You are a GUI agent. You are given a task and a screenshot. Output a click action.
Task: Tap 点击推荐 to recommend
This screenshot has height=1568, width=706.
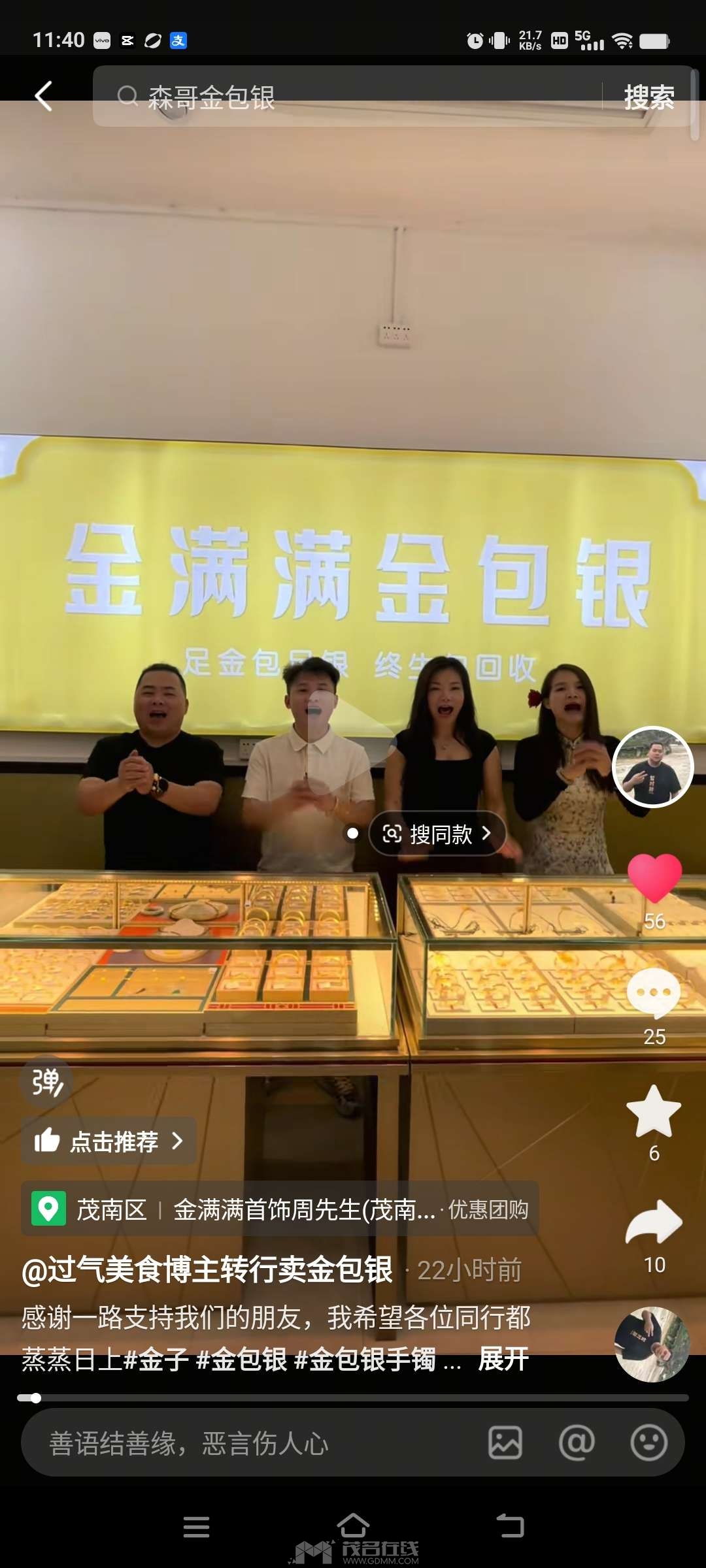(109, 1141)
